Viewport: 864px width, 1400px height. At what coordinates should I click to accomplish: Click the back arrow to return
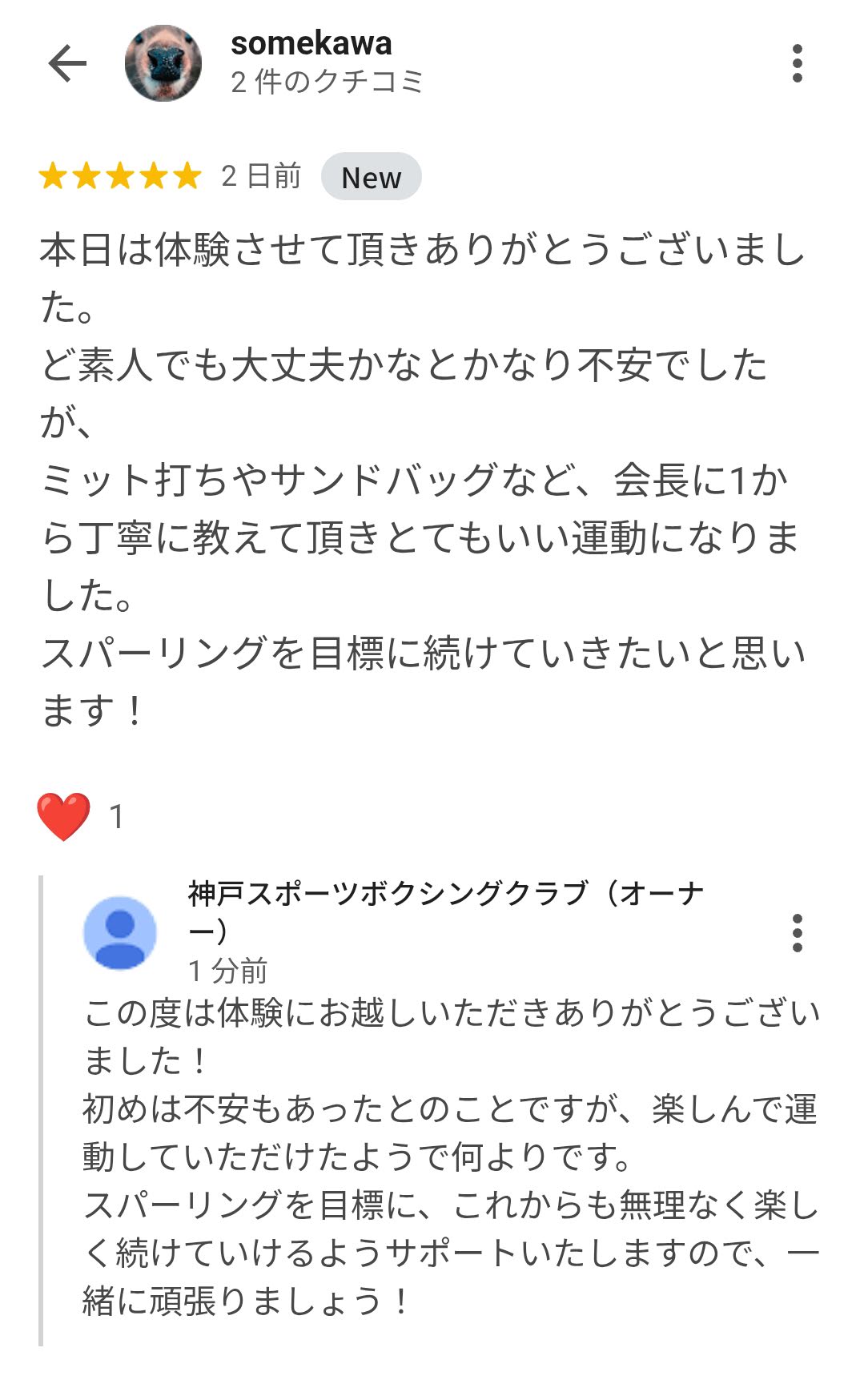pos(68,62)
